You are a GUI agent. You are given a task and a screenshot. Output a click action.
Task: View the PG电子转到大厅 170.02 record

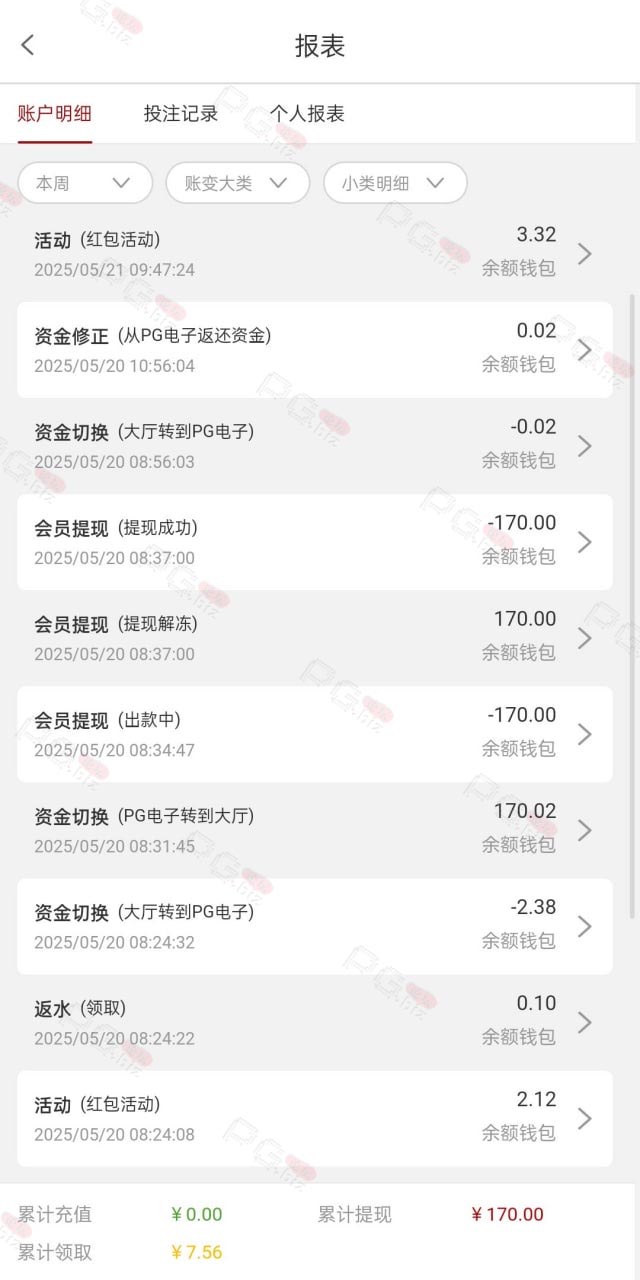tap(315, 830)
